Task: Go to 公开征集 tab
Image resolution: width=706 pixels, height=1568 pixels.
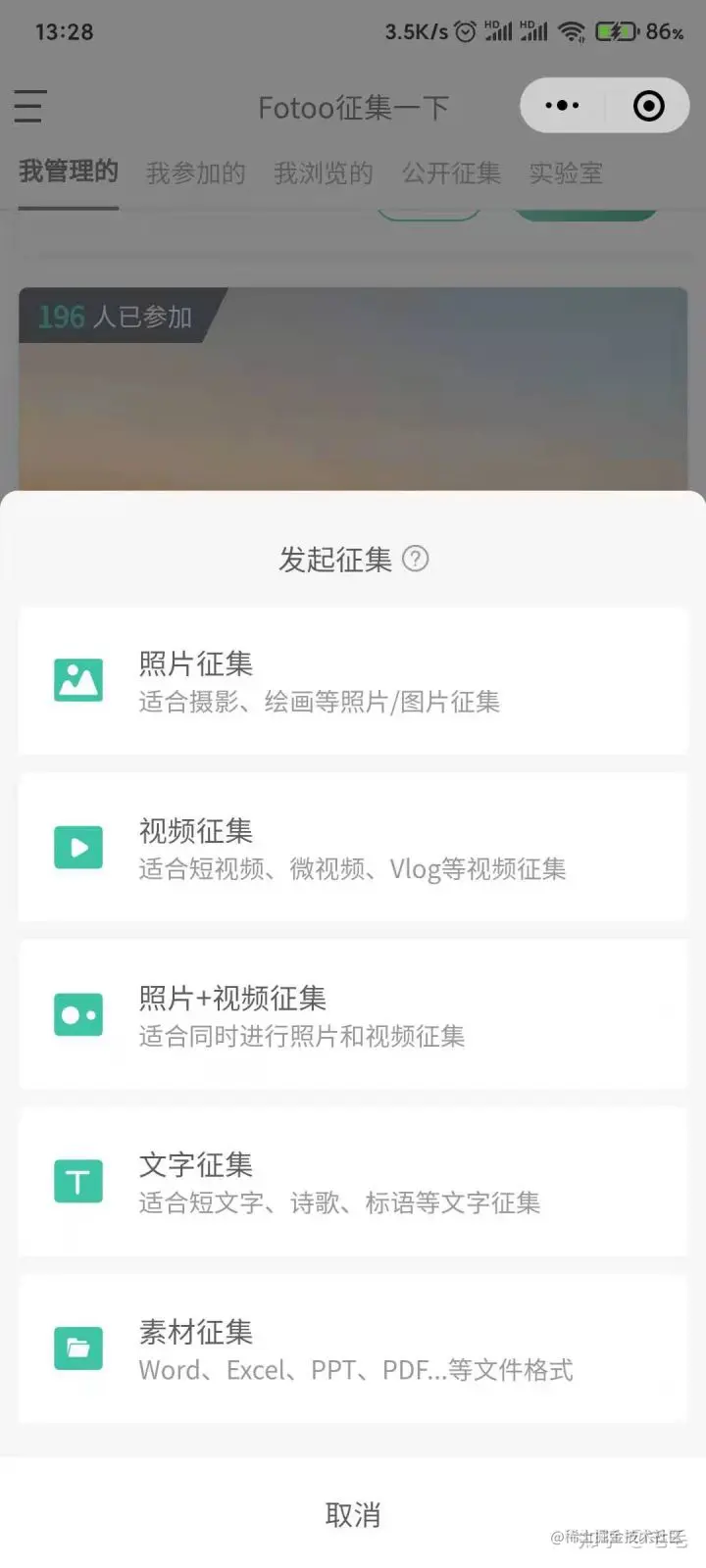Action: pyautogui.click(x=451, y=173)
